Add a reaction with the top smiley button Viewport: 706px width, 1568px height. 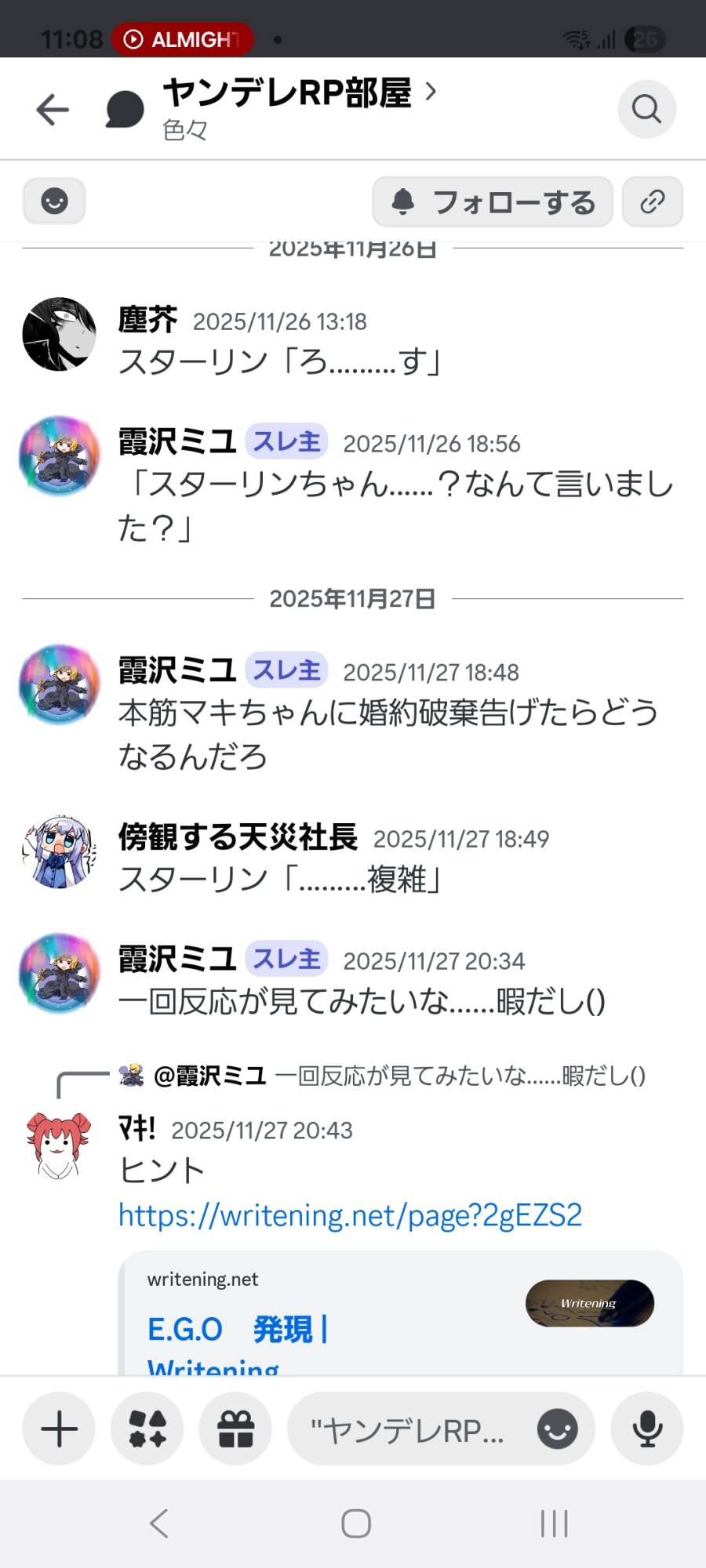pos(54,201)
